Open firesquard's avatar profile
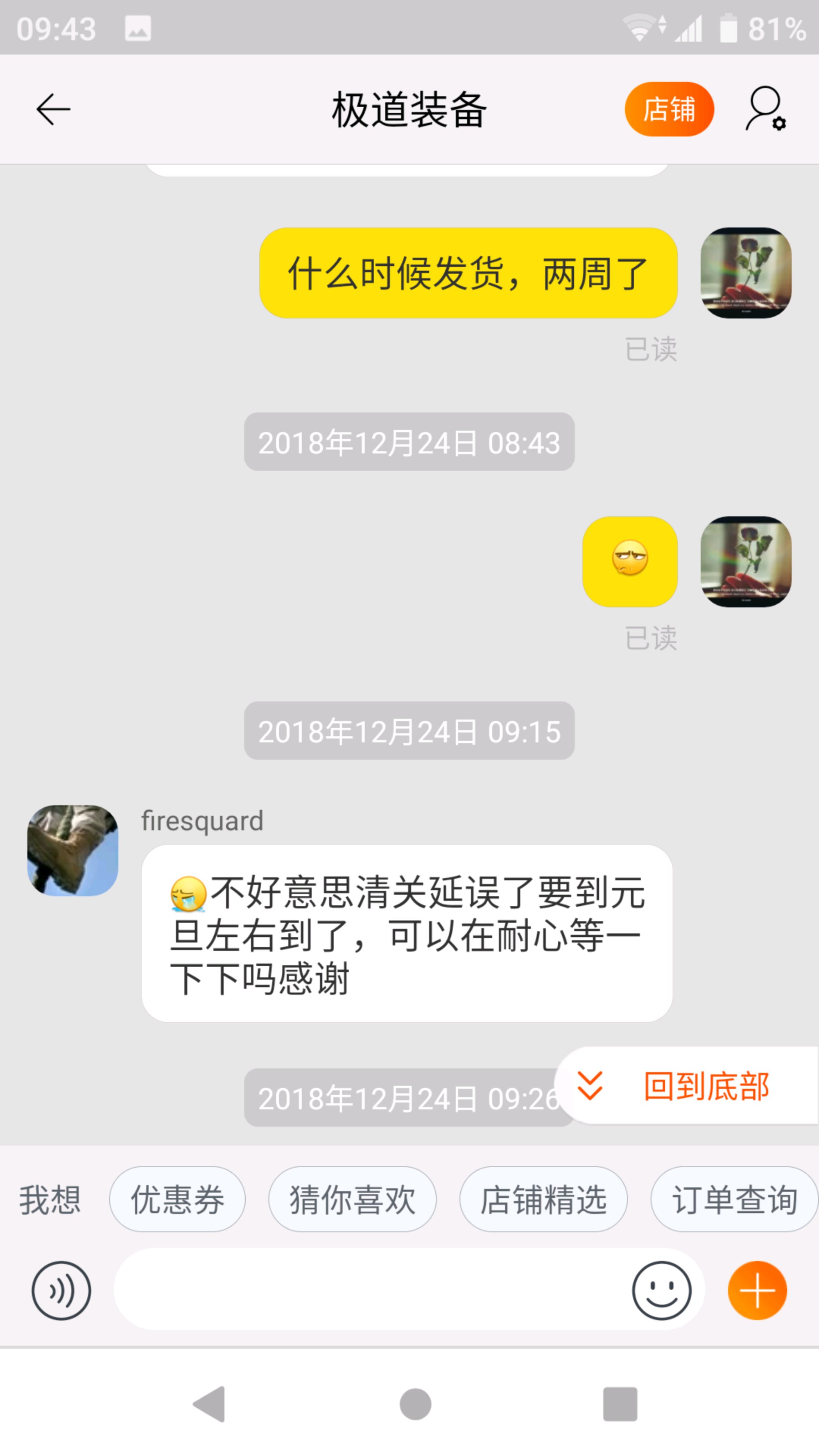Viewport: 819px width, 1456px height. pos(73,851)
